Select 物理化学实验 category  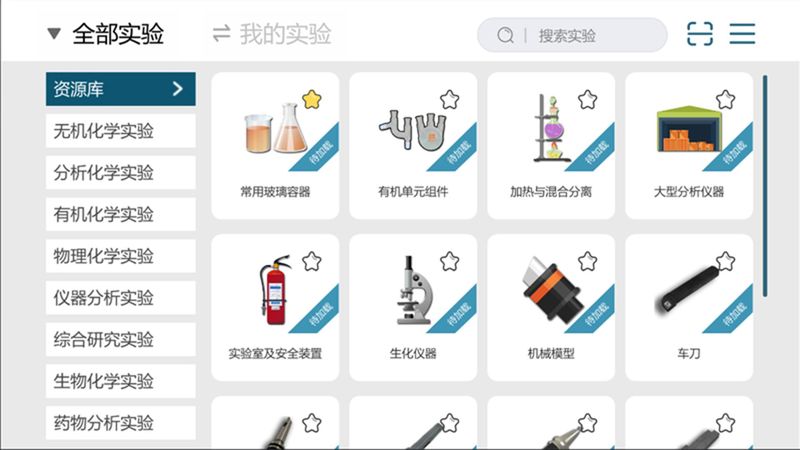coord(120,256)
